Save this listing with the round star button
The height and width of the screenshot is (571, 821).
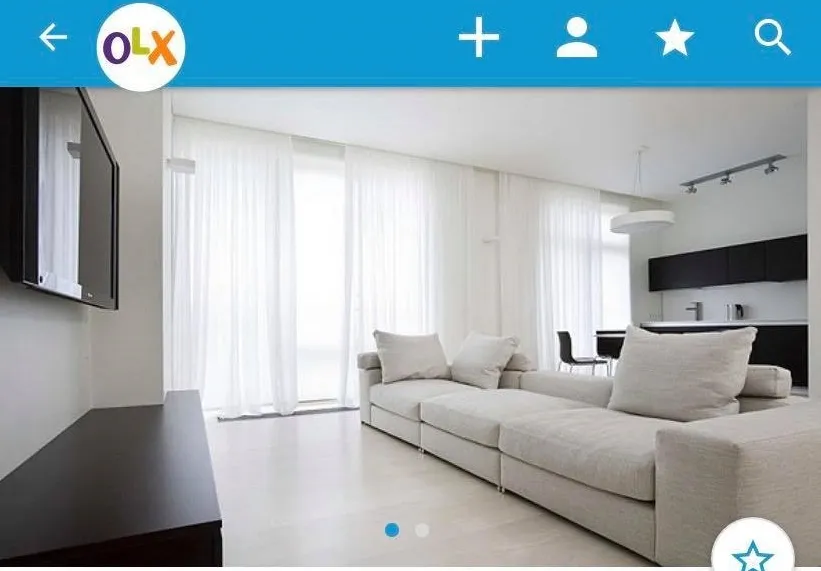pos(753,553)
